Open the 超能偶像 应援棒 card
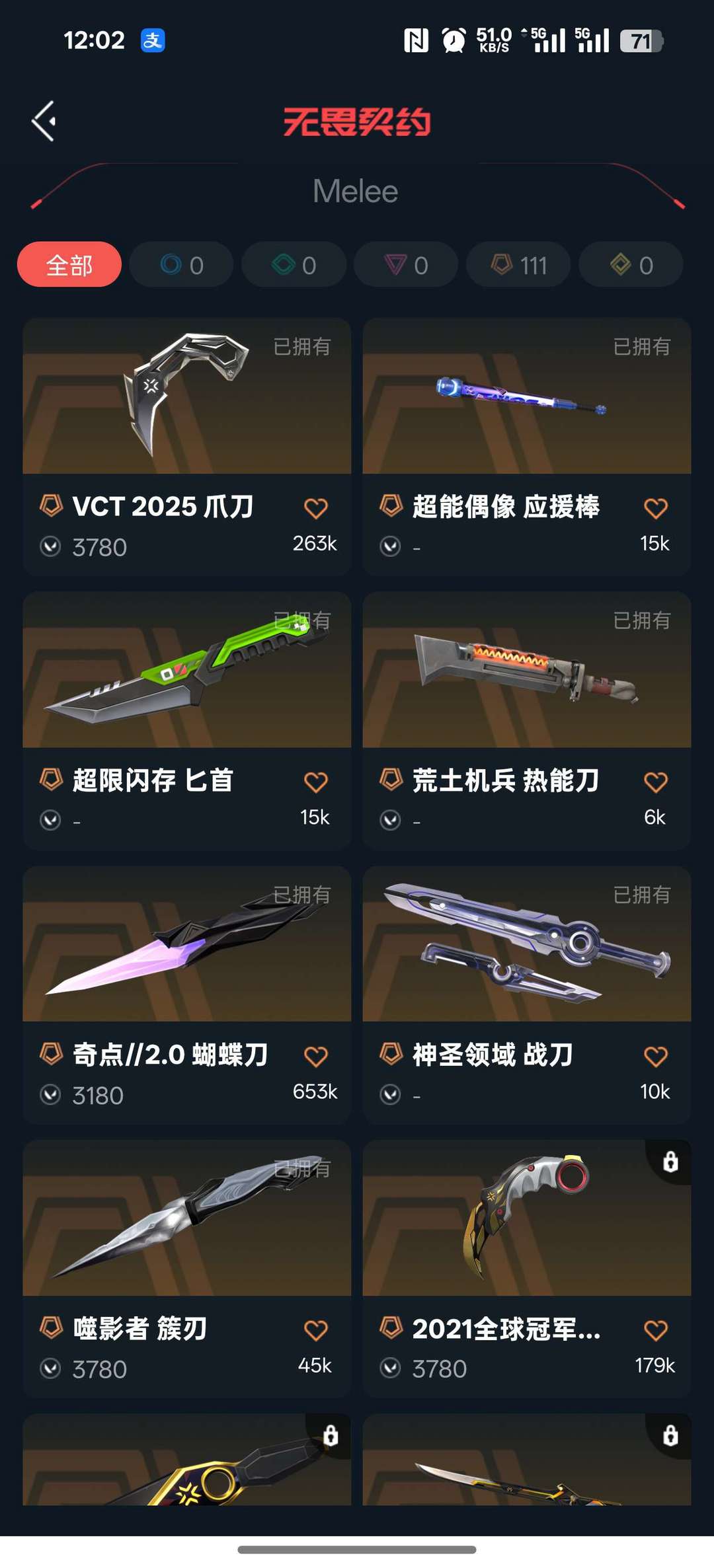Image resolution: width=714 pixels, height=1568 pixels. 527,447
